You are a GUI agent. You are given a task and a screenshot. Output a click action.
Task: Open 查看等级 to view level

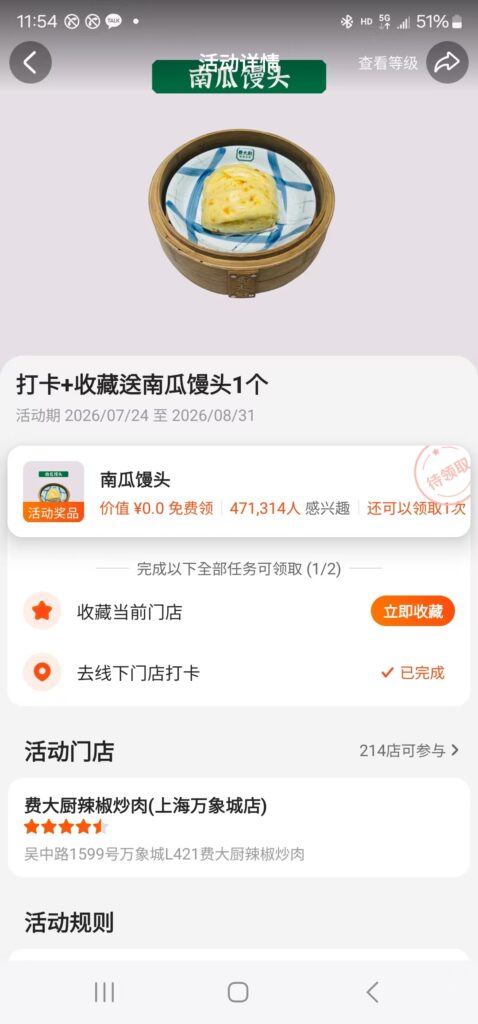pos(388,63)
